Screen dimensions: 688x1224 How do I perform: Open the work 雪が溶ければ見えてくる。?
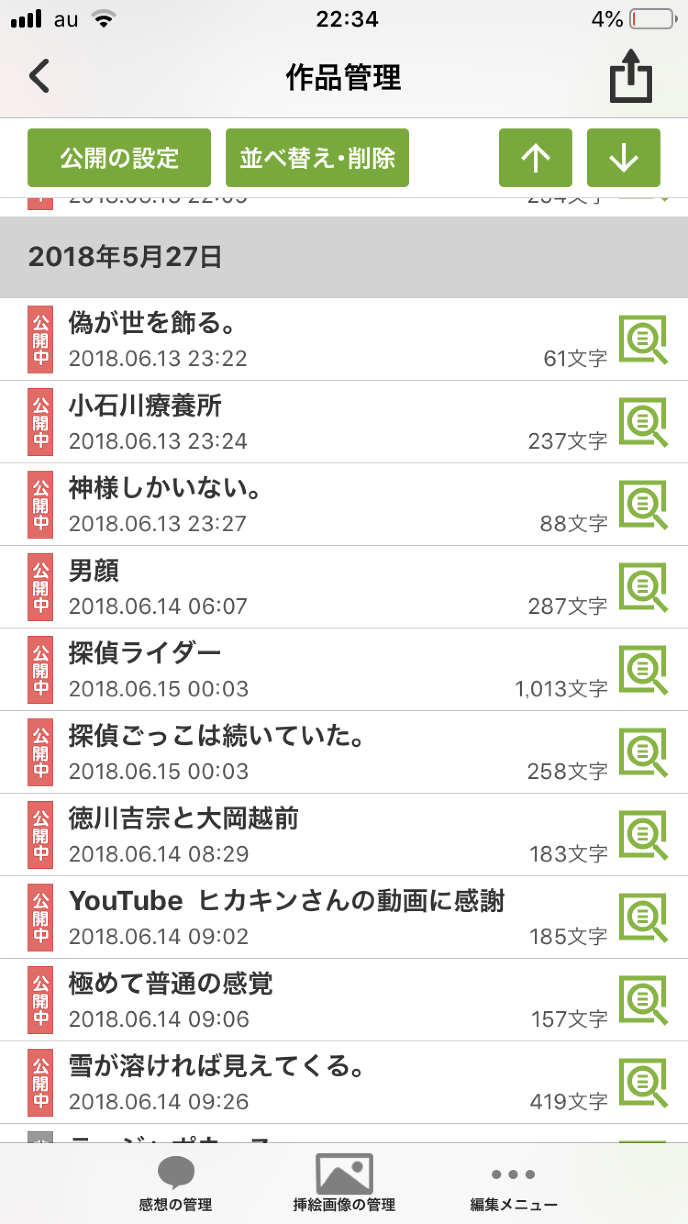pos(300,1083)
